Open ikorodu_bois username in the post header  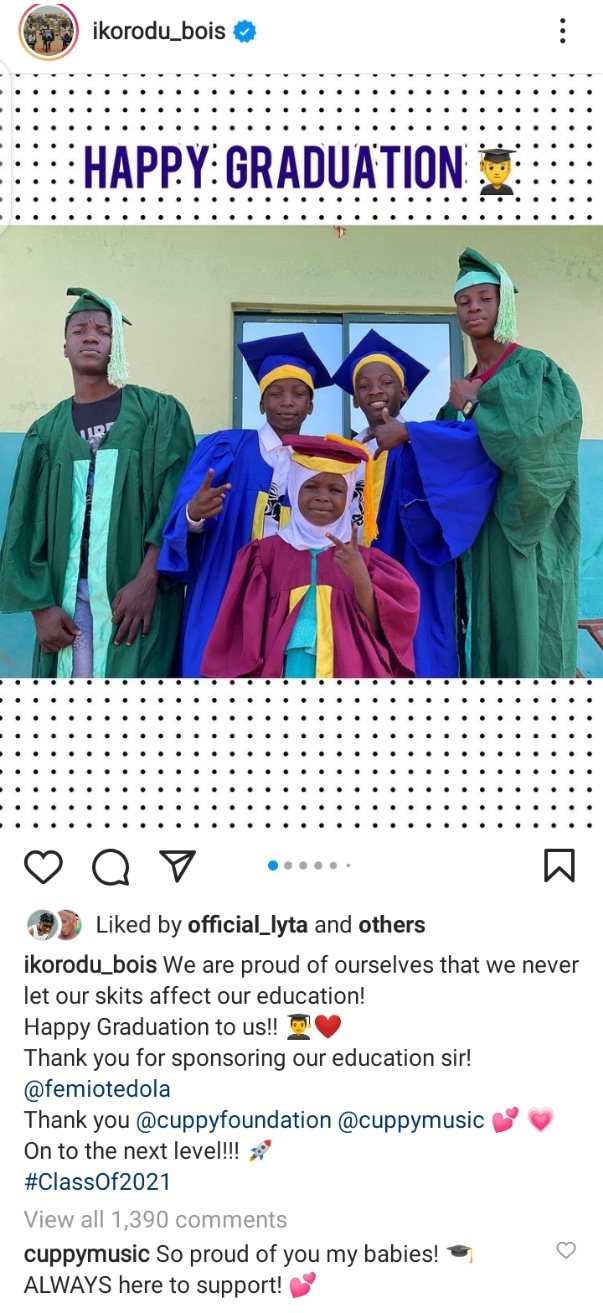point(158,31)
